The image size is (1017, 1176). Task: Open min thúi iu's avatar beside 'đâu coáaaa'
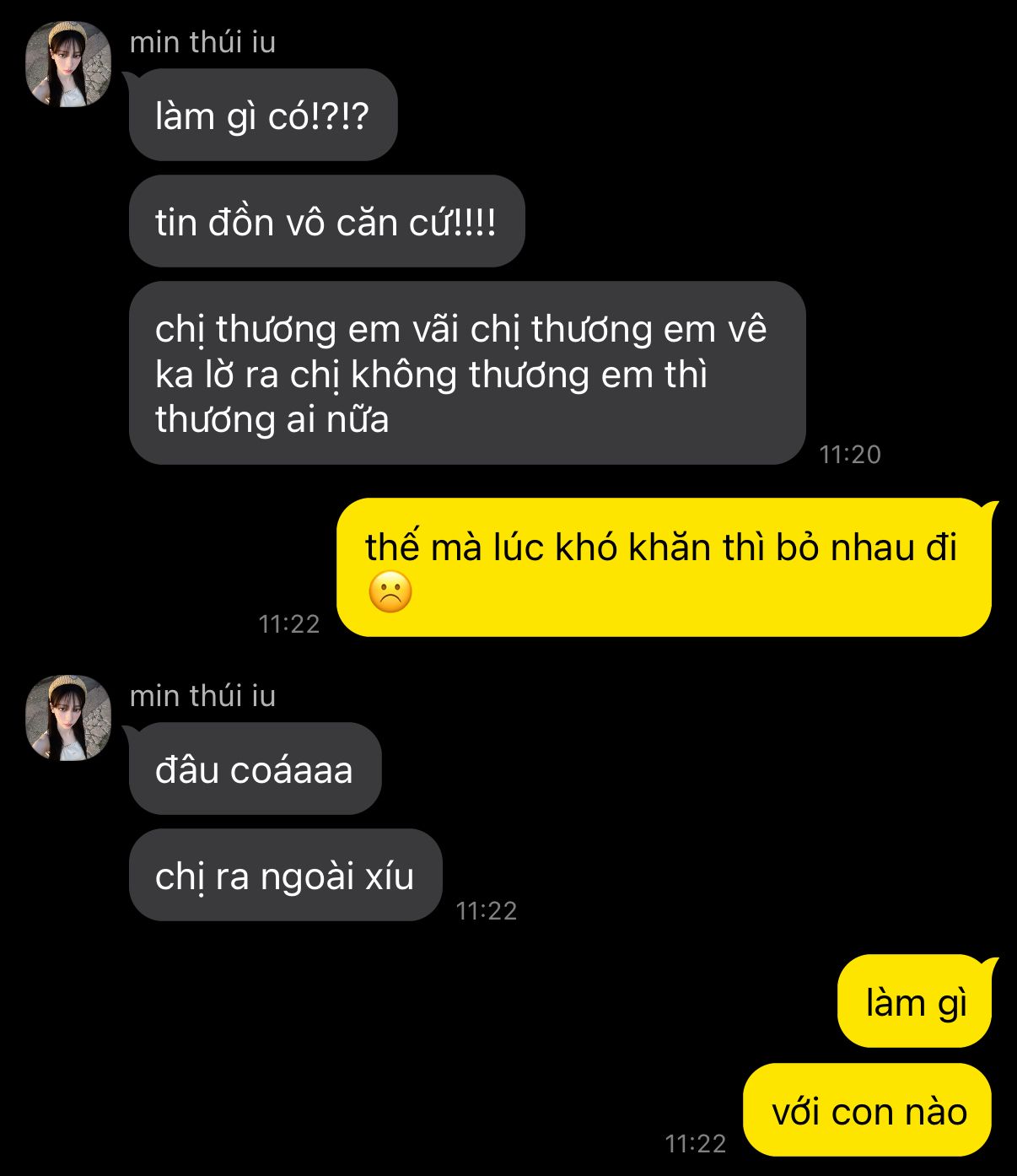[68, 718]
